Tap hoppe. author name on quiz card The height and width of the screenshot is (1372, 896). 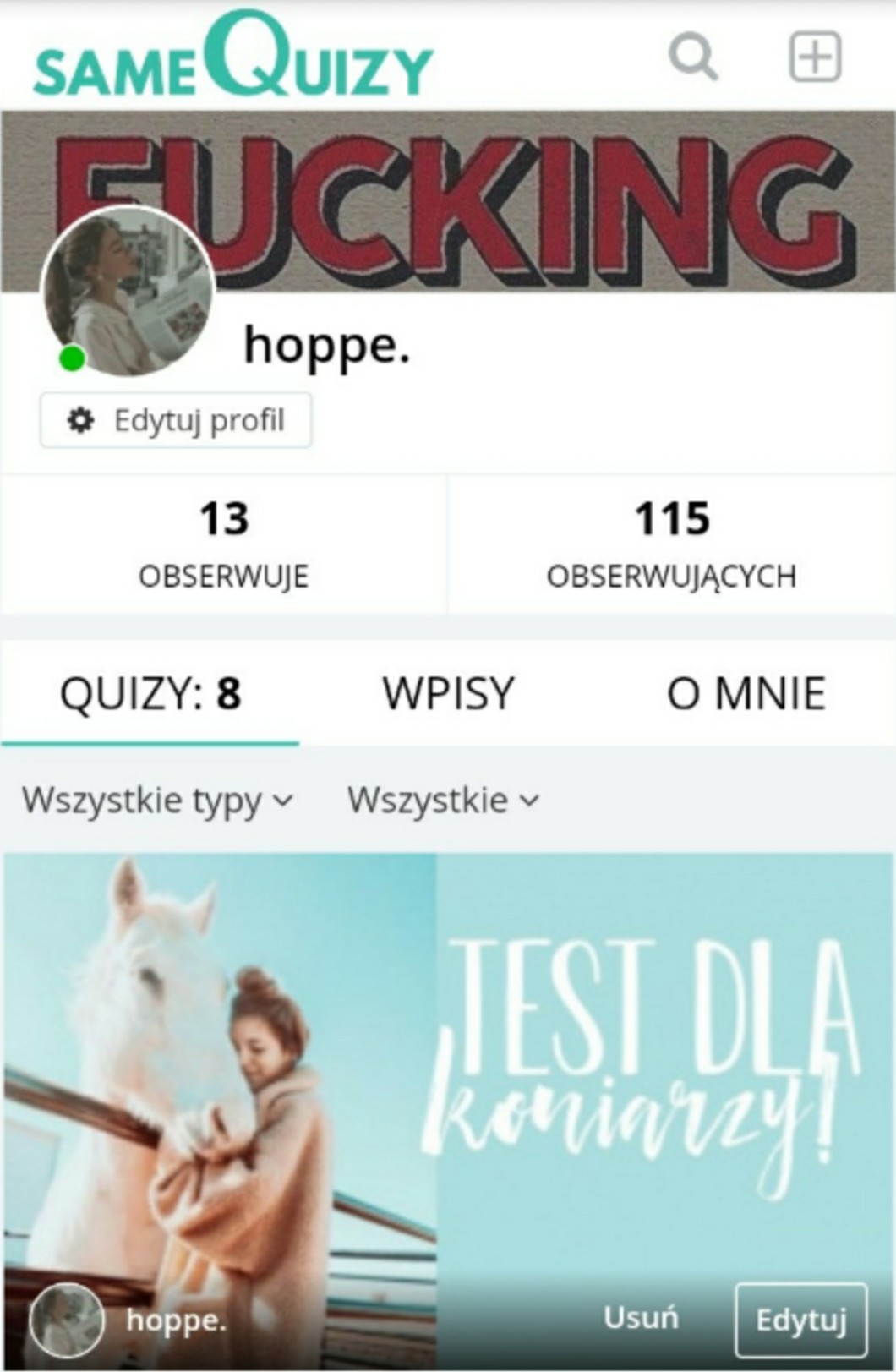click(x=176, y=1320)
